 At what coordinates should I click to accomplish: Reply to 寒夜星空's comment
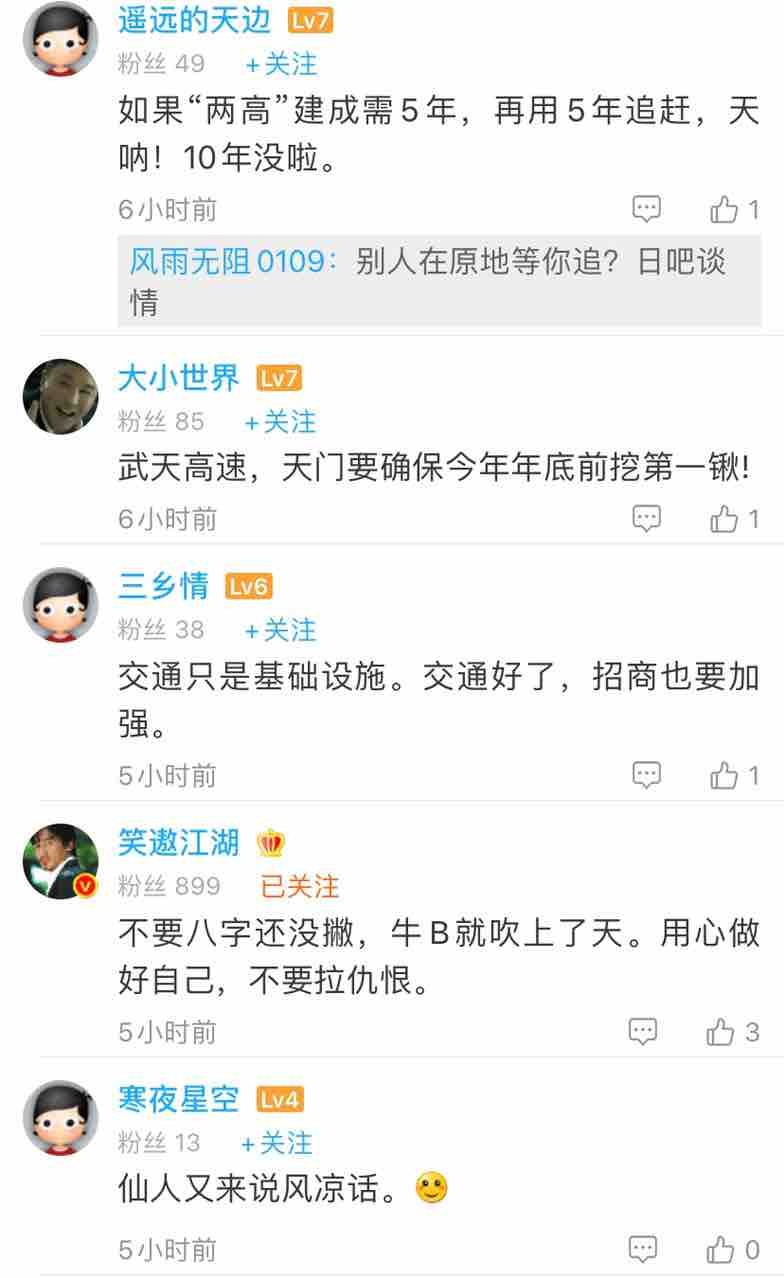click(x=643, y=1249)
